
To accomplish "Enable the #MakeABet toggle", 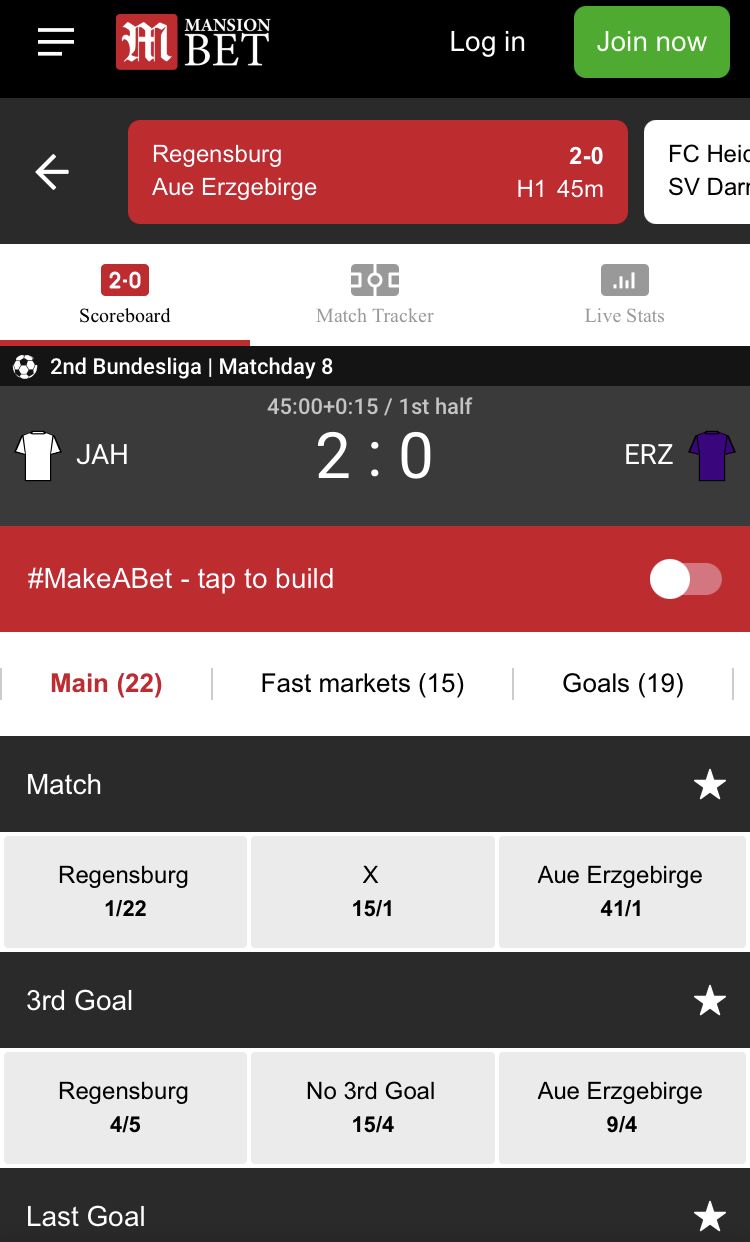I will pyautogui.click(x=686, y=579).
